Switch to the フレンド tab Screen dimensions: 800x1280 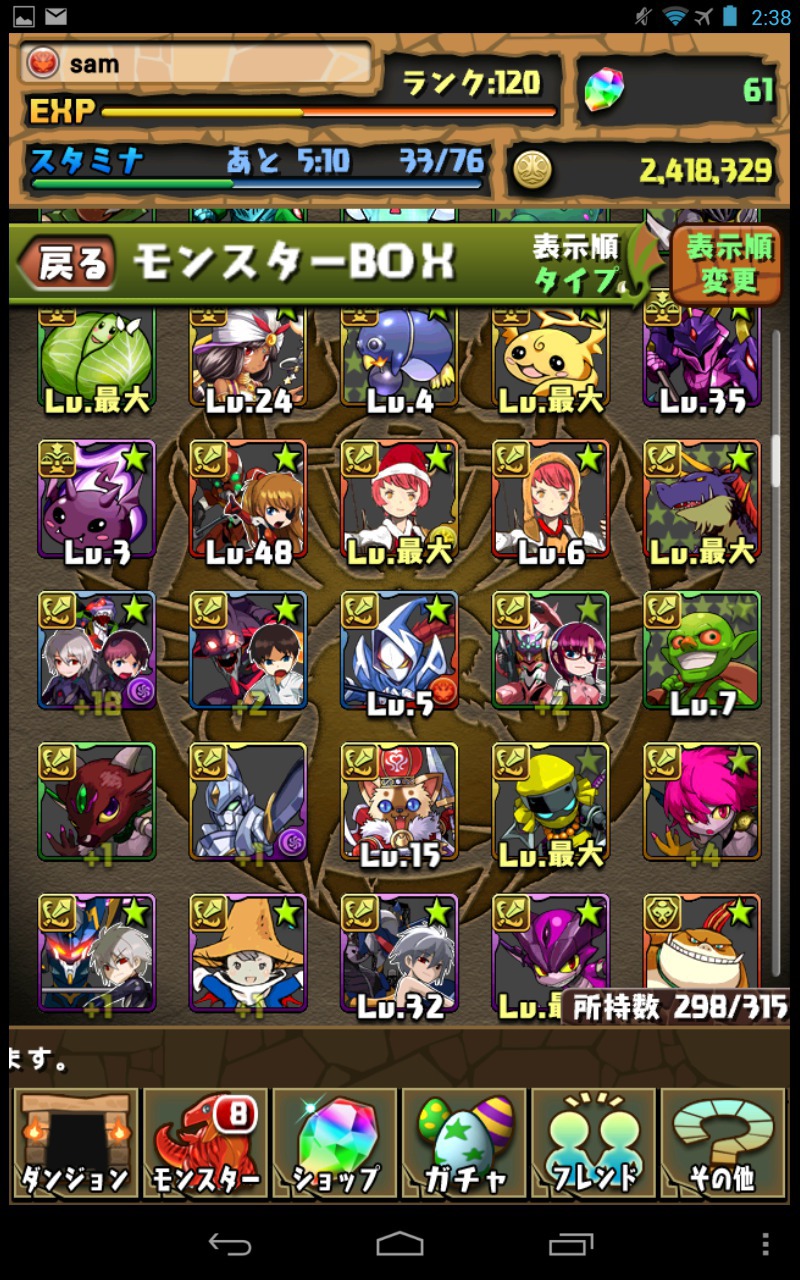(x=594, y=1143)
